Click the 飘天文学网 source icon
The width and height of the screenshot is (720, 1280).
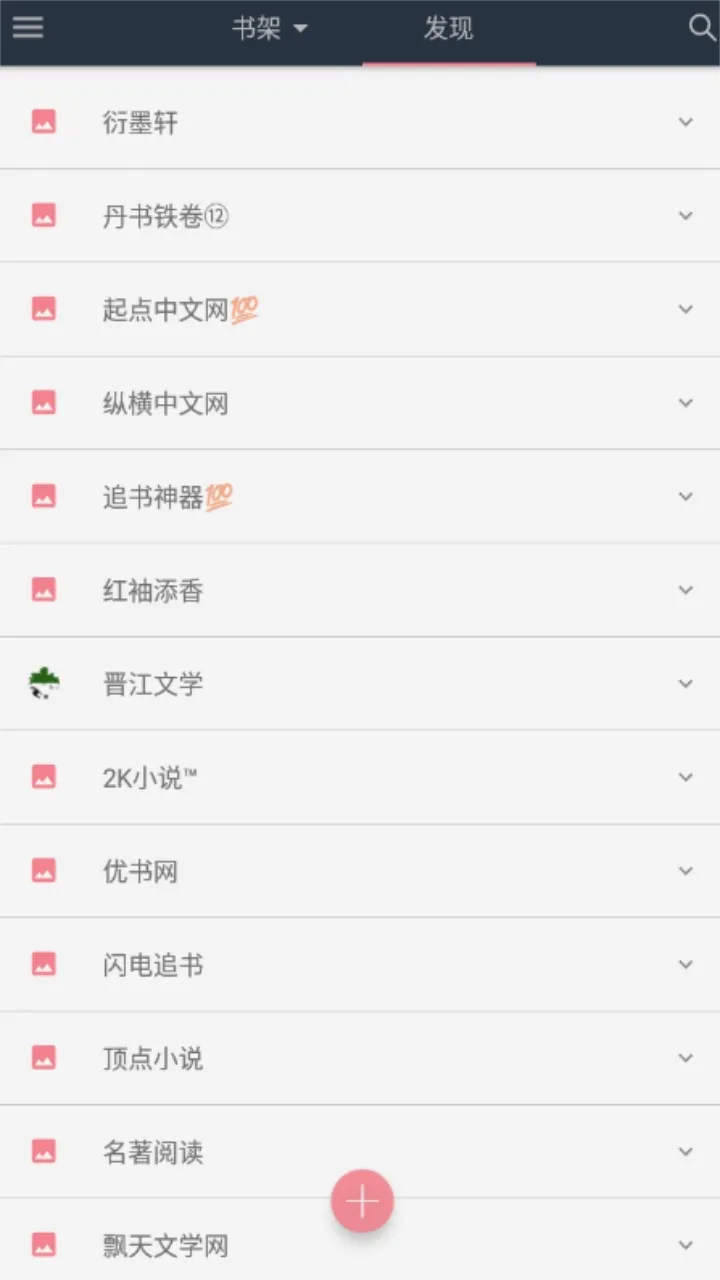[43, 1246]
